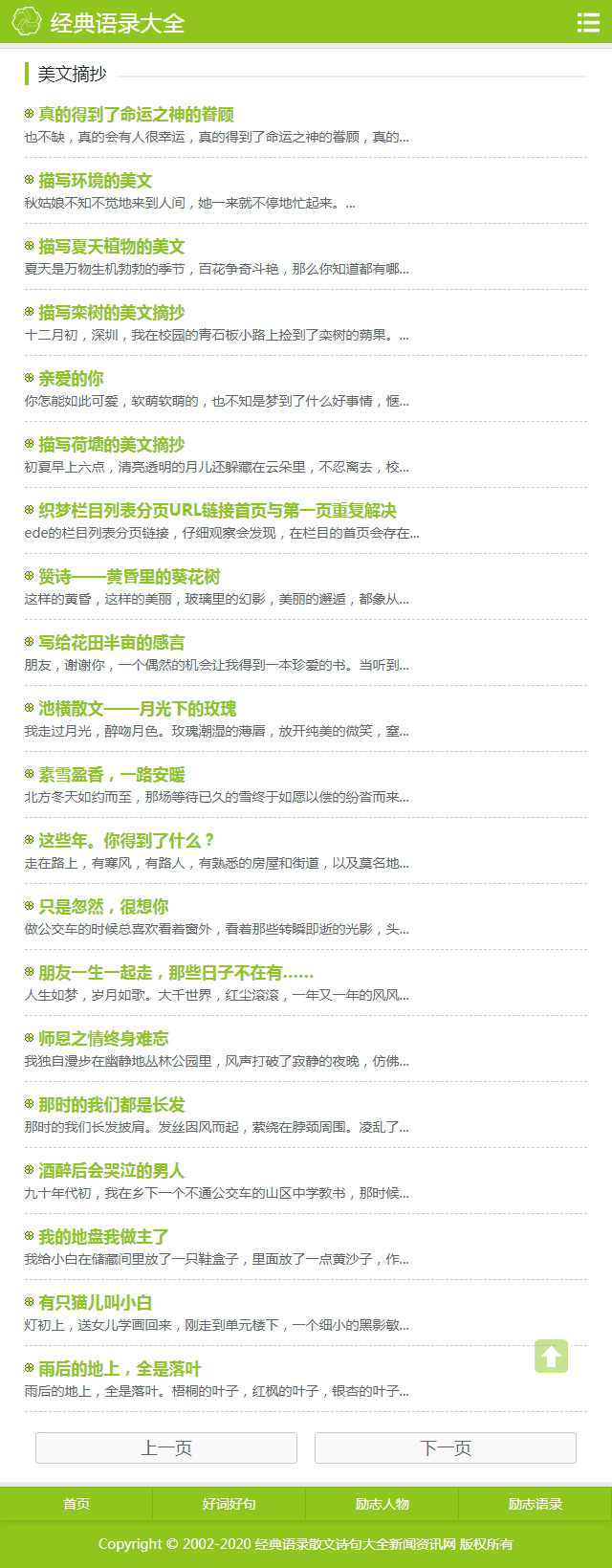Viewport: 612px width, 1568px height.
Task: Open 只是忽然，很想你
Action: (x=103, y=907)
